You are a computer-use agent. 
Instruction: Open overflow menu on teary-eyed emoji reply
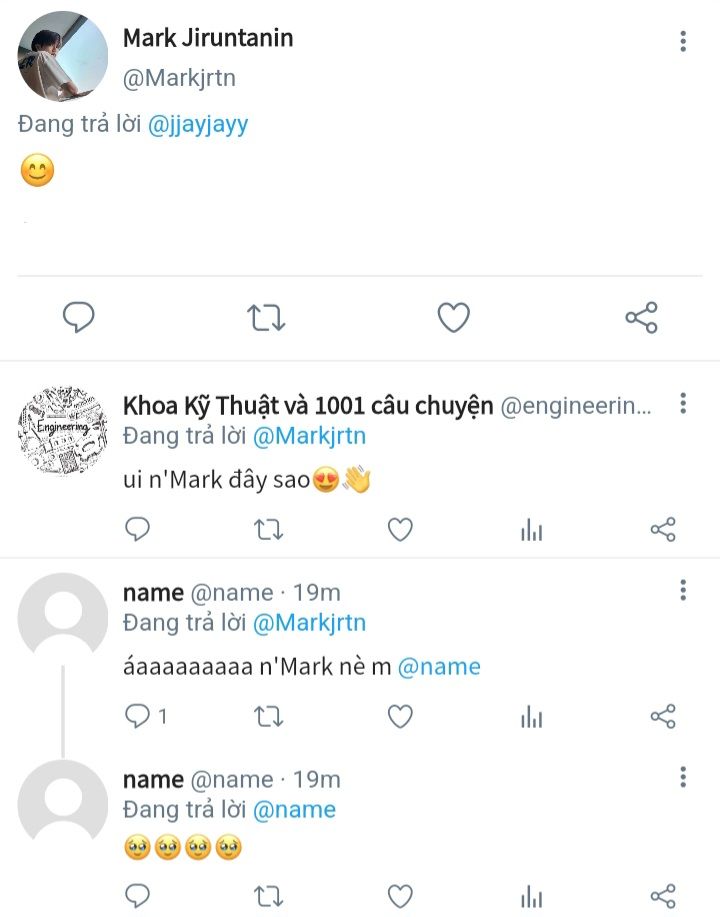(683, 777)
